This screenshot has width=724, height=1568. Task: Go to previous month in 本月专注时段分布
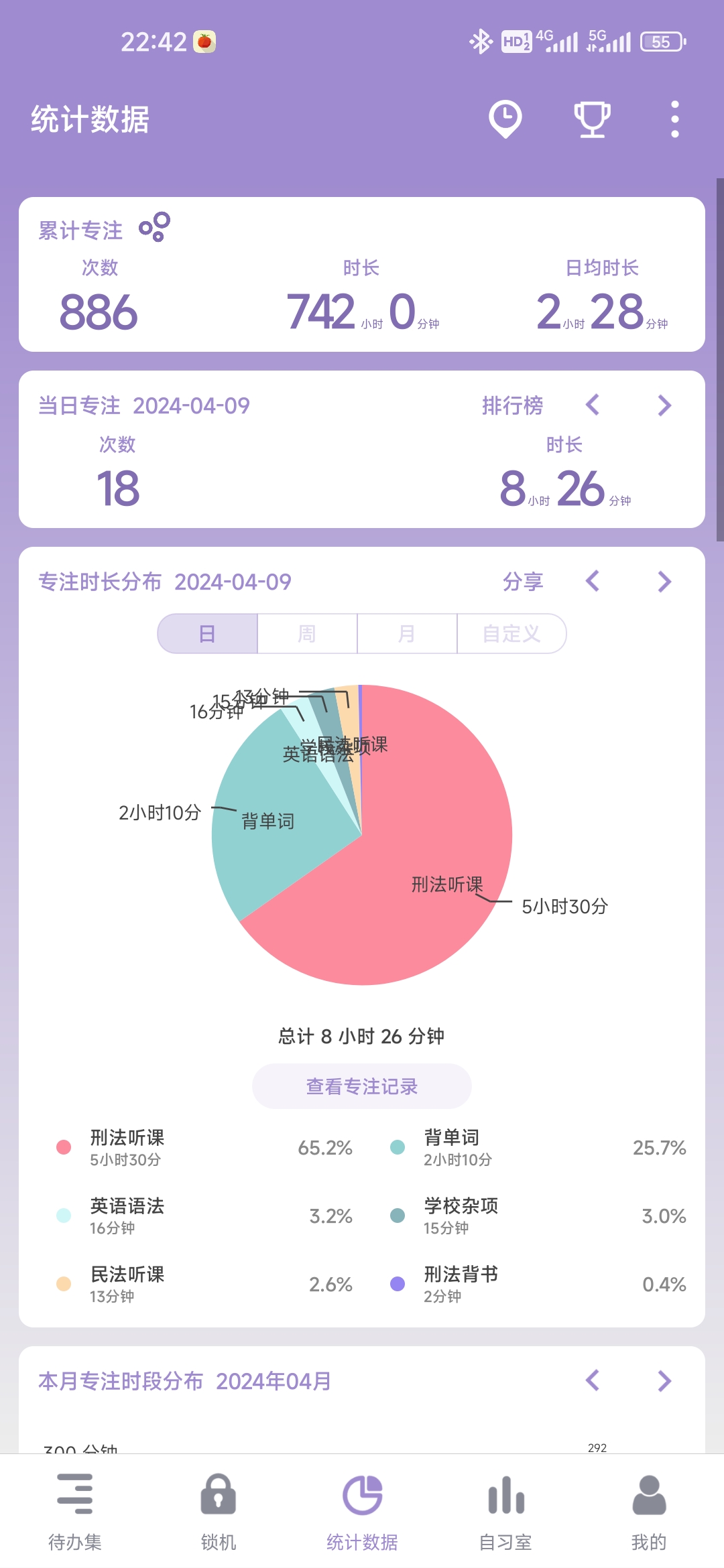[x=593, y=1380]
